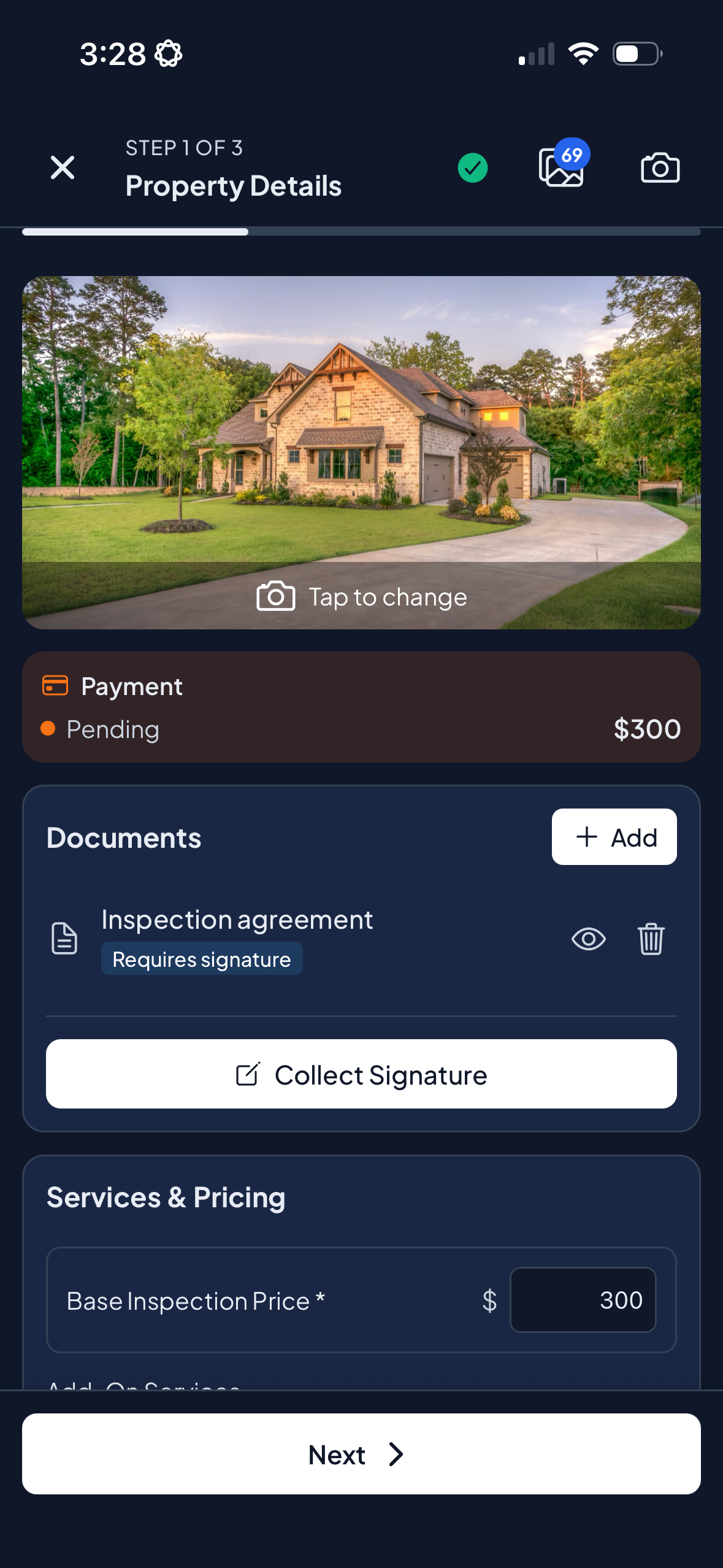The image size is (723, 1568).
Task: Tap the Payment card icon
Action: [55, 686]
